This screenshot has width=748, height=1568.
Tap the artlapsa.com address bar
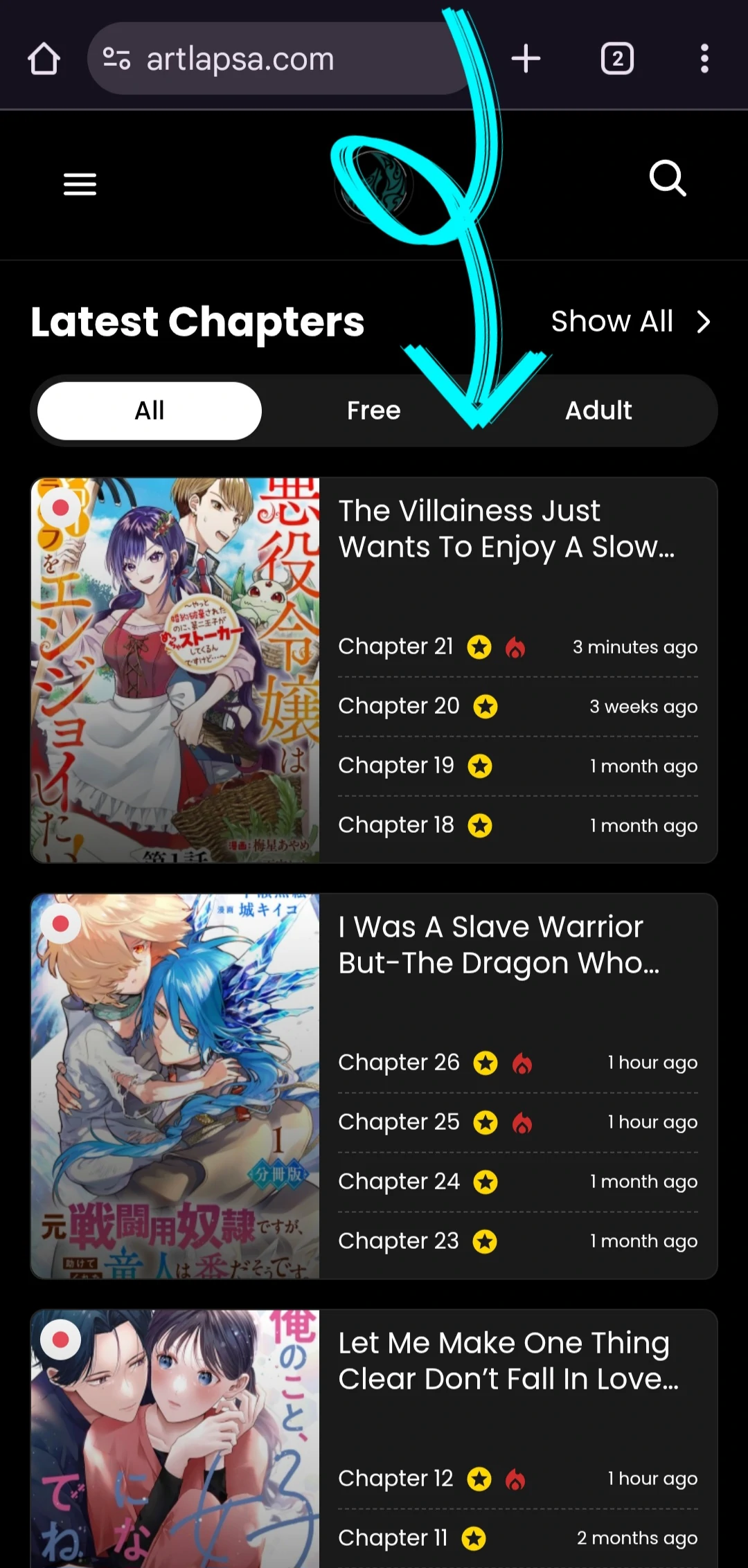(277, 59)
